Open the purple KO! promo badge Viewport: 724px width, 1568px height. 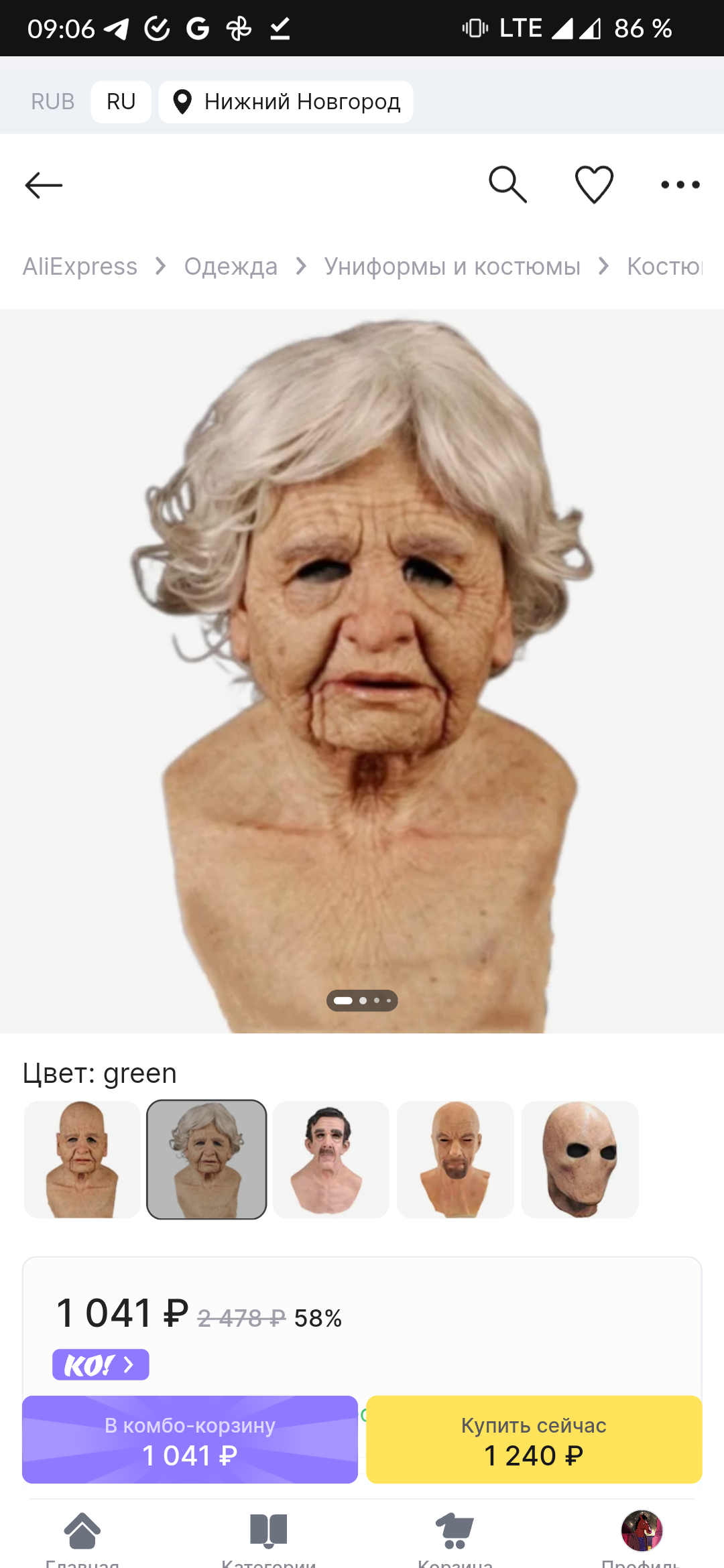pos(101,1364)
